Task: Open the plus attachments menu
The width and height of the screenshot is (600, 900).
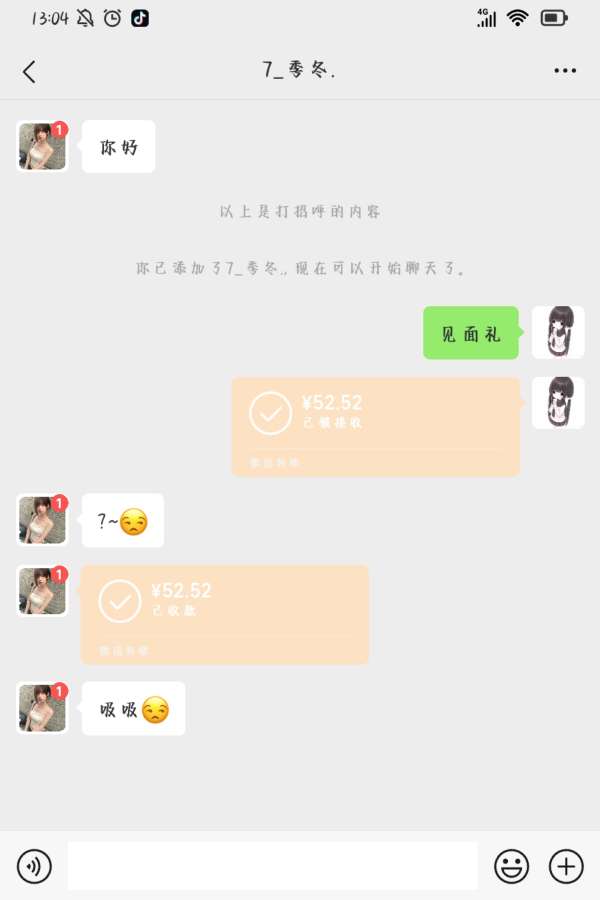Action: pyautogui.click(x=566, y=865)
